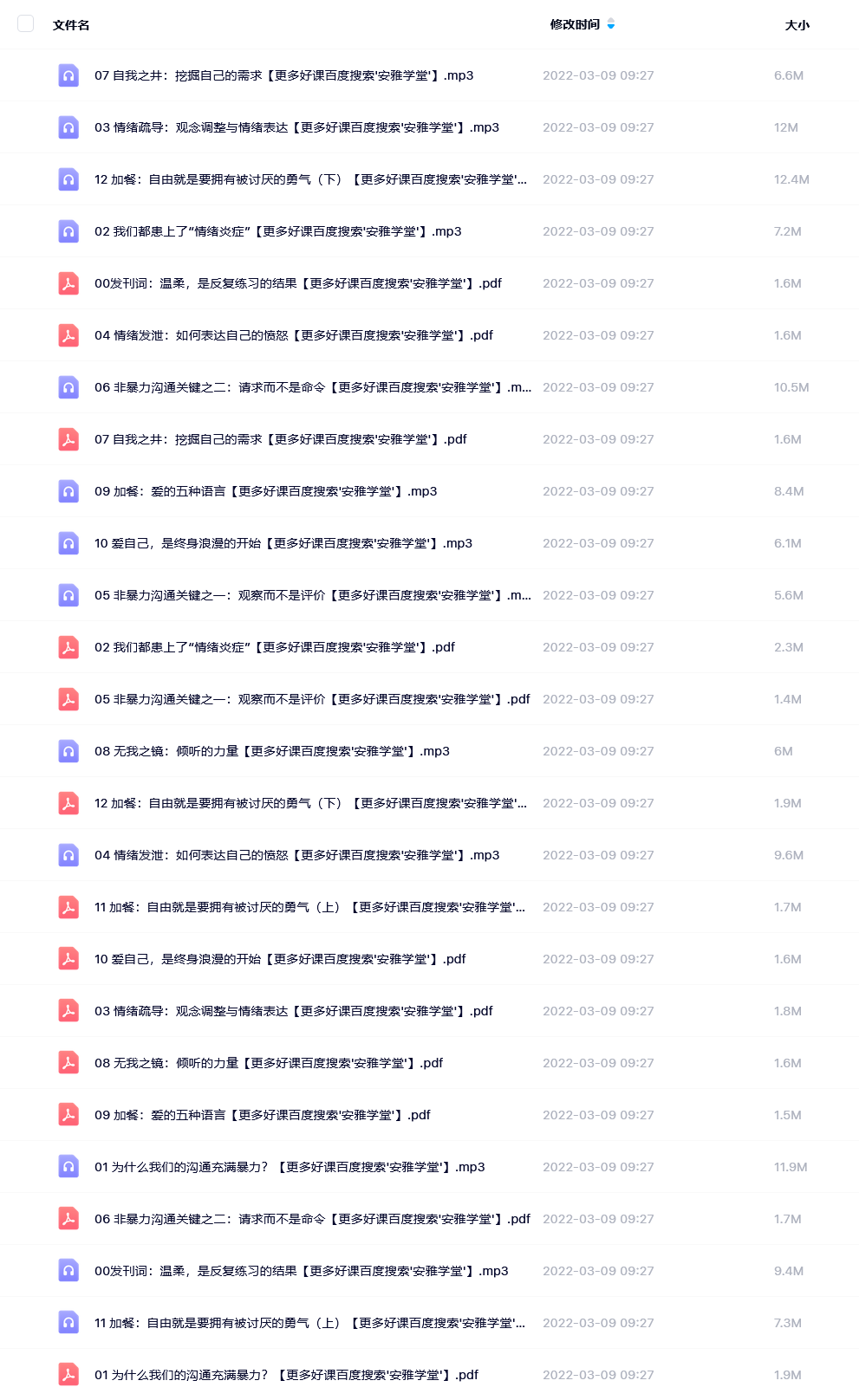Open 03 情绪疏导 mp3 audio file
This screenshot has width=859, height=1400.
pyautogui.click(x=296, y=127)
